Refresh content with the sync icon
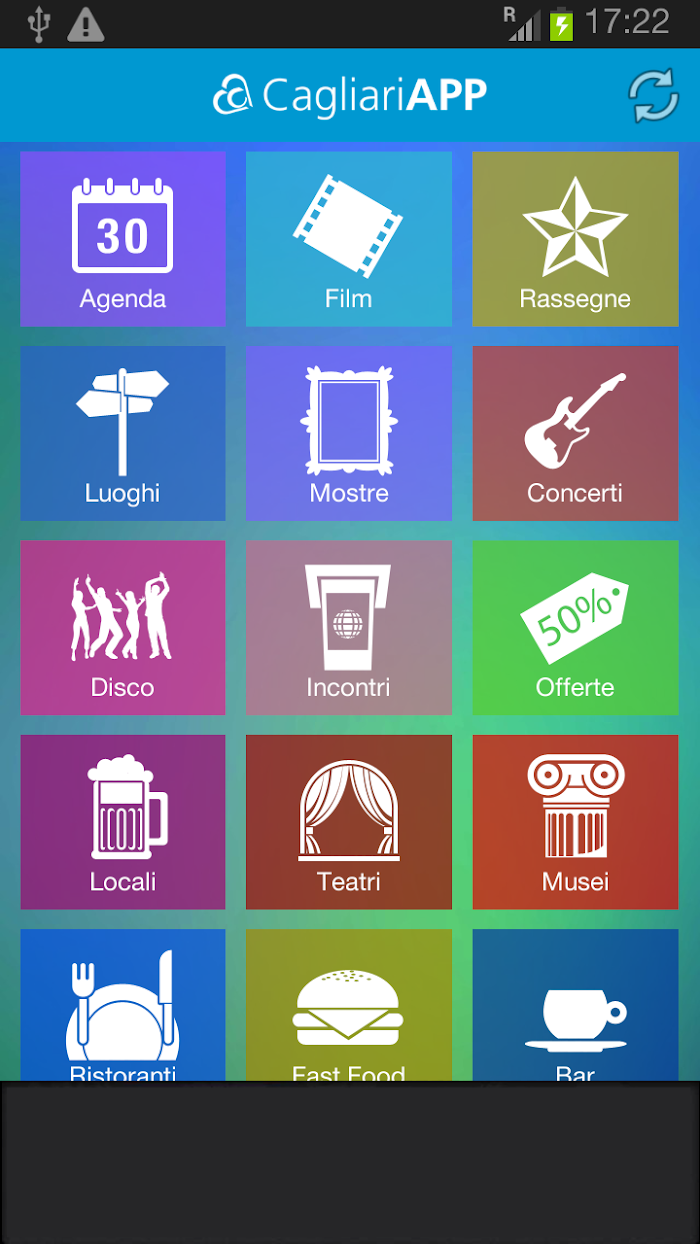The height and width of the screenshot is (1244, 700). (653, 96)
